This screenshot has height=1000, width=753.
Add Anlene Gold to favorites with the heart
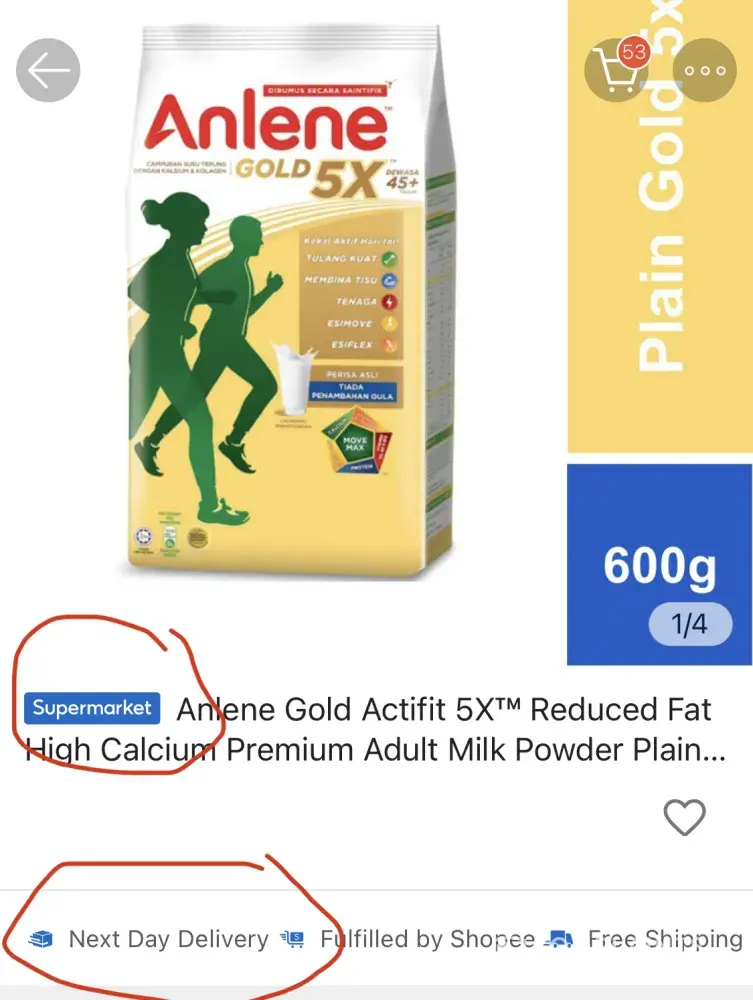click(685, 818)
